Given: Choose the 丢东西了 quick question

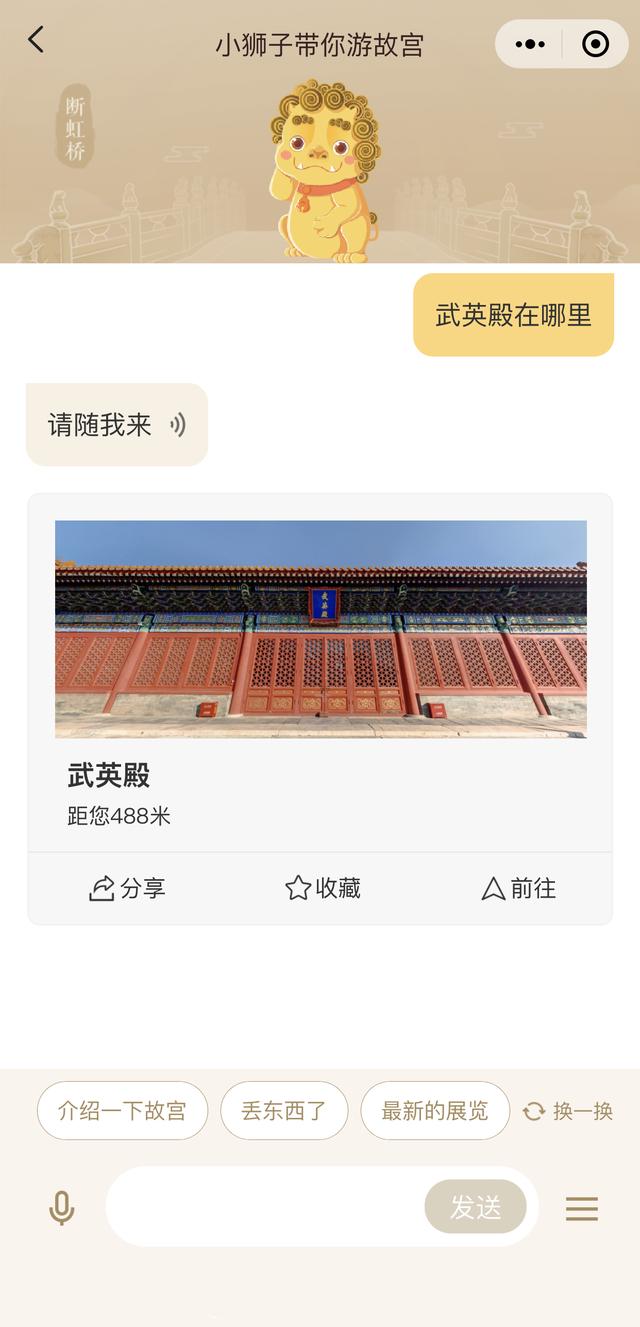Looking at the screenshot, I should [284, 1111].
